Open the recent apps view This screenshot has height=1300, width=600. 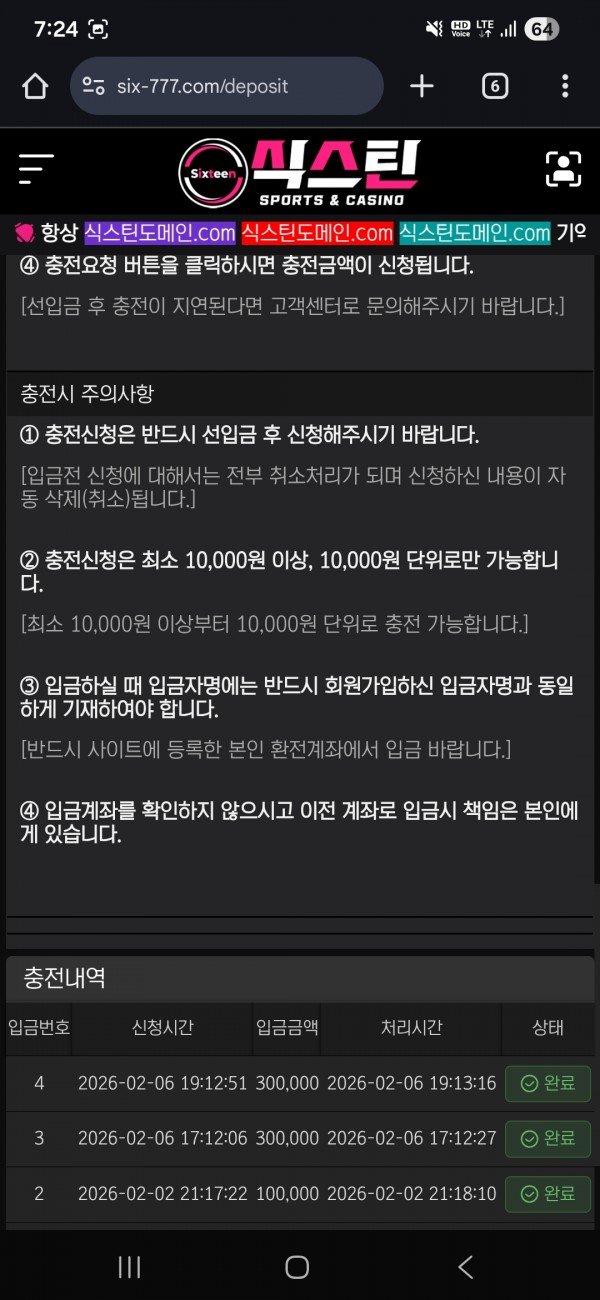tap(129, 1267)
